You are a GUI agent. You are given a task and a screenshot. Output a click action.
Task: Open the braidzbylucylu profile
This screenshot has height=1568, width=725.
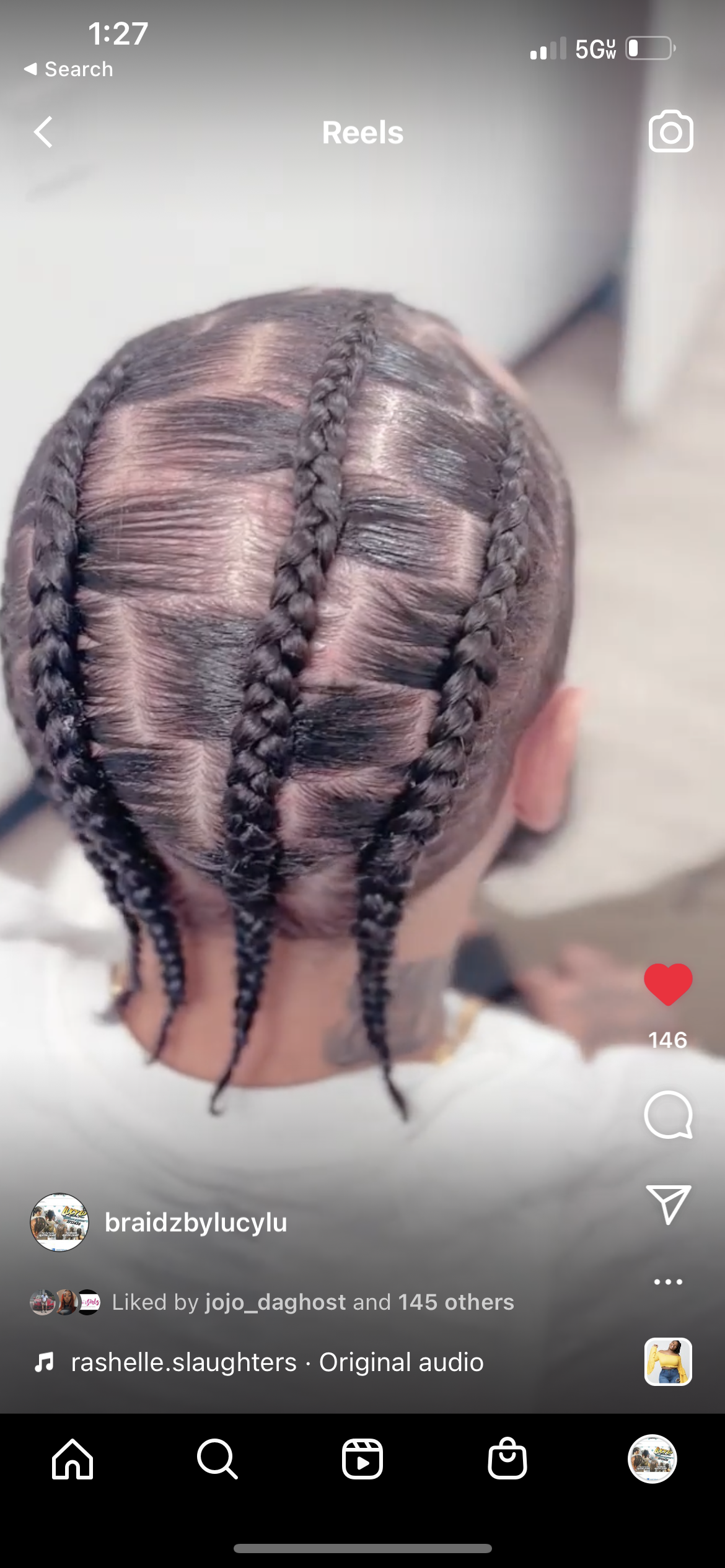click(196, 1222)
